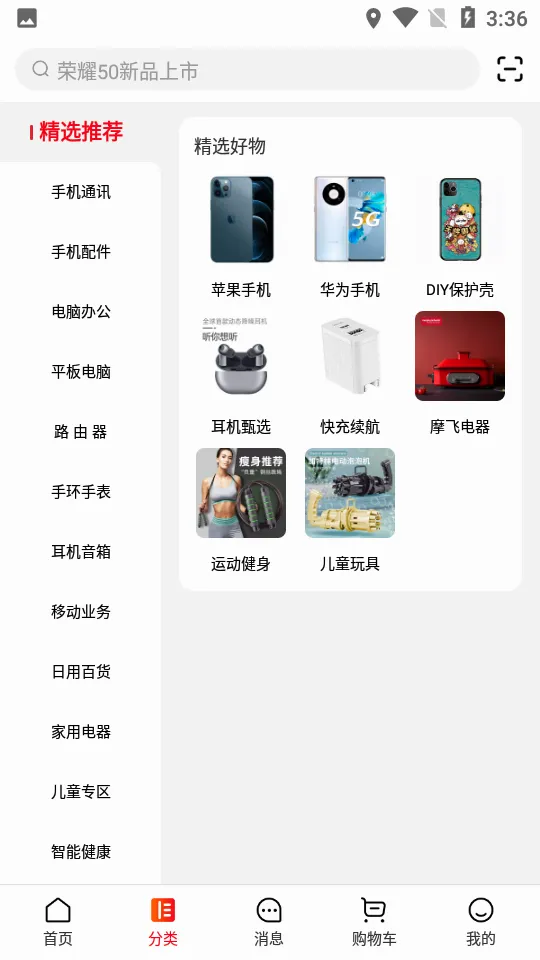540x960 pixels.
Task: Open the 消息 tab
Action: [x=269, y=922]
